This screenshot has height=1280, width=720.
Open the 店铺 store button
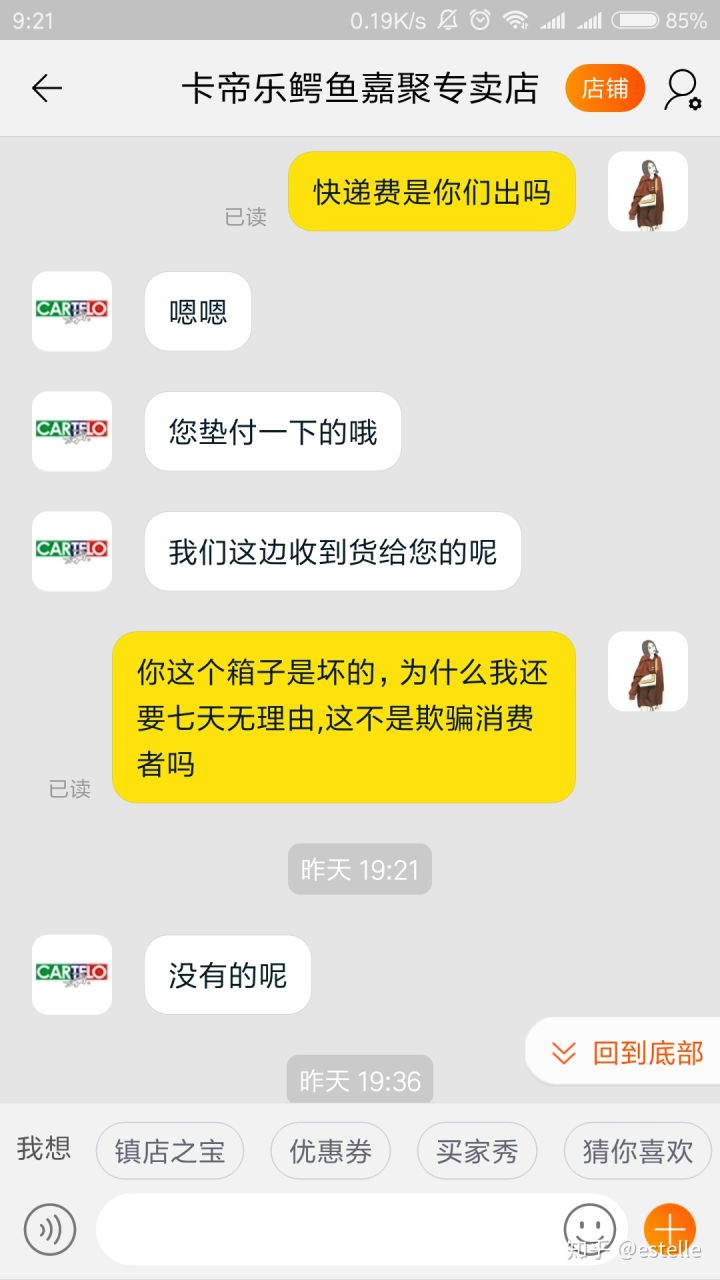tap(605, 89)
